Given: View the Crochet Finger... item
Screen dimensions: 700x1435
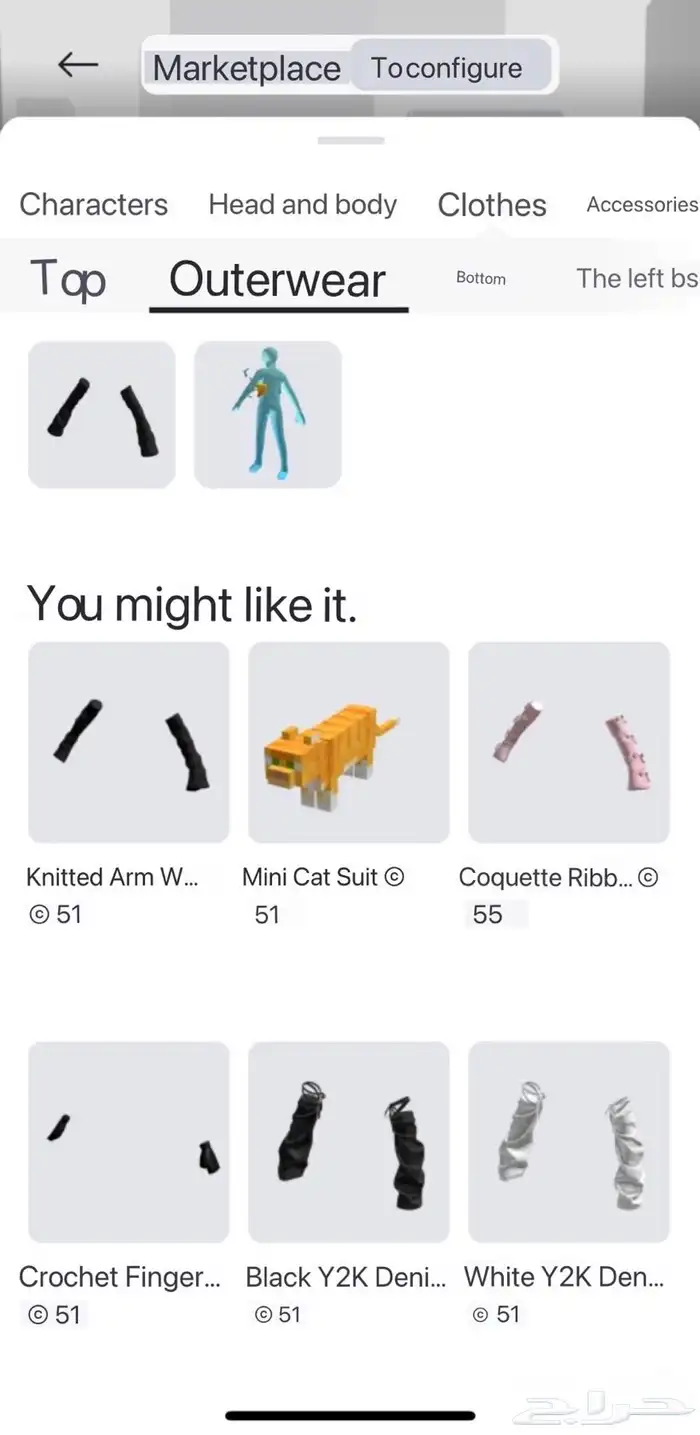Looking at the screenshot, I should (129, 1141).
